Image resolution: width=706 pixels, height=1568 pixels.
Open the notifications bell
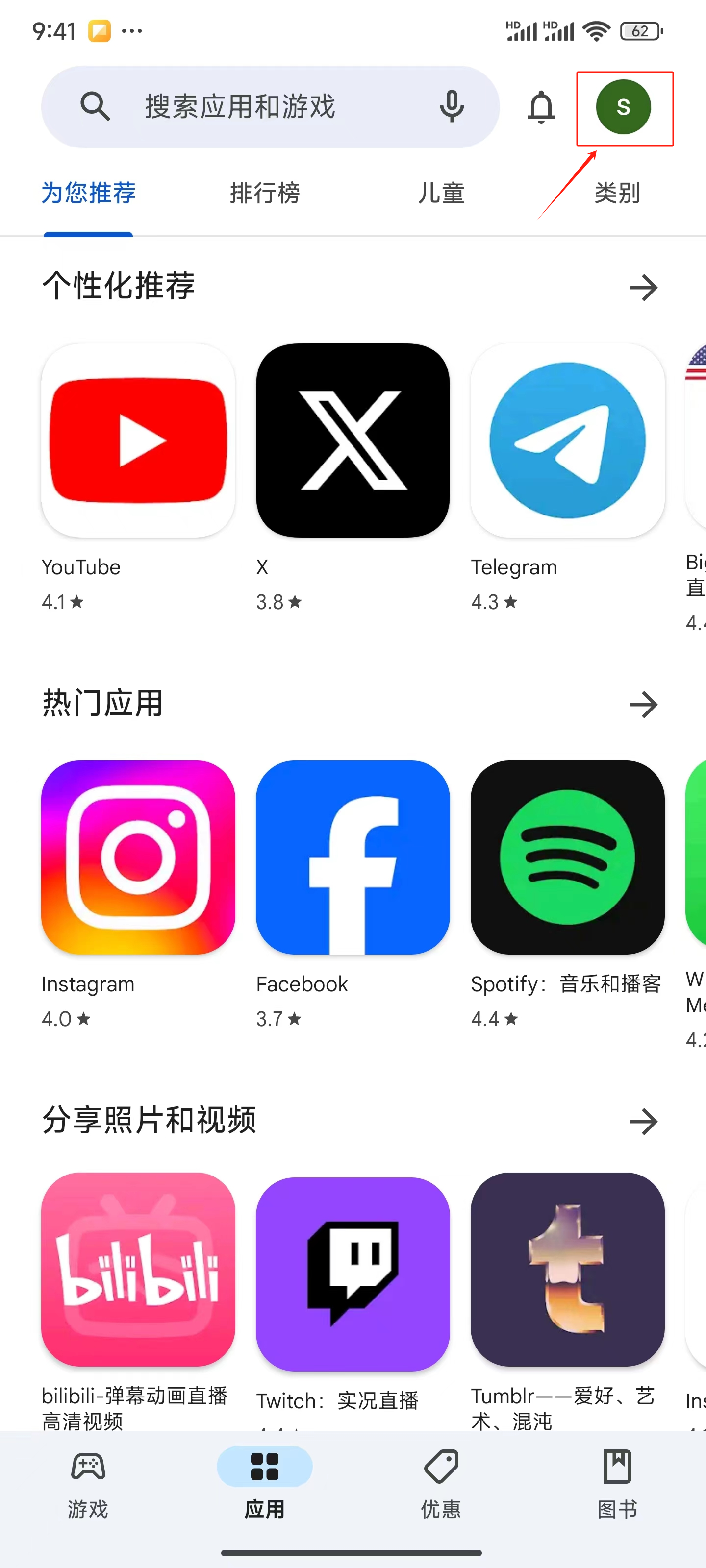click(x=540, y=108)
